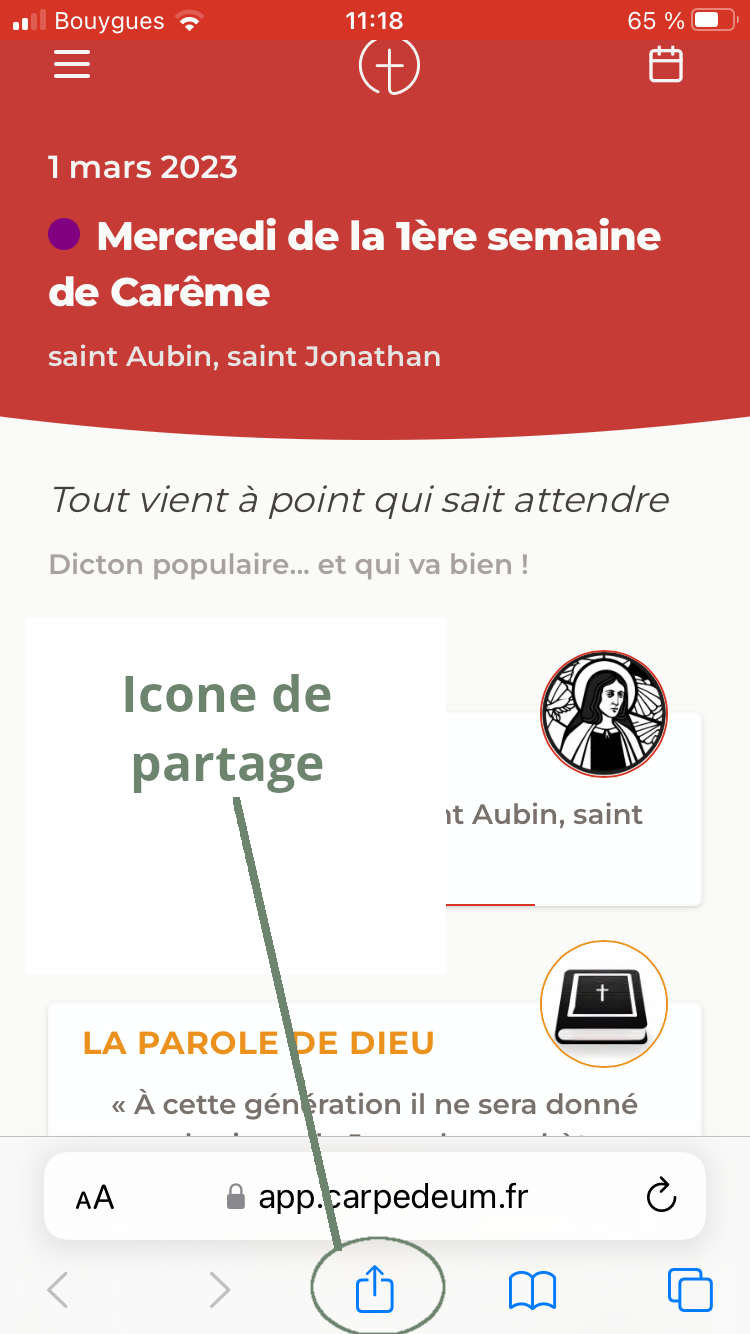Image resolution: width=750 pixels, height=1334 pixels.
Task: Open the Safari share sheet
Action: [375, 1289]
